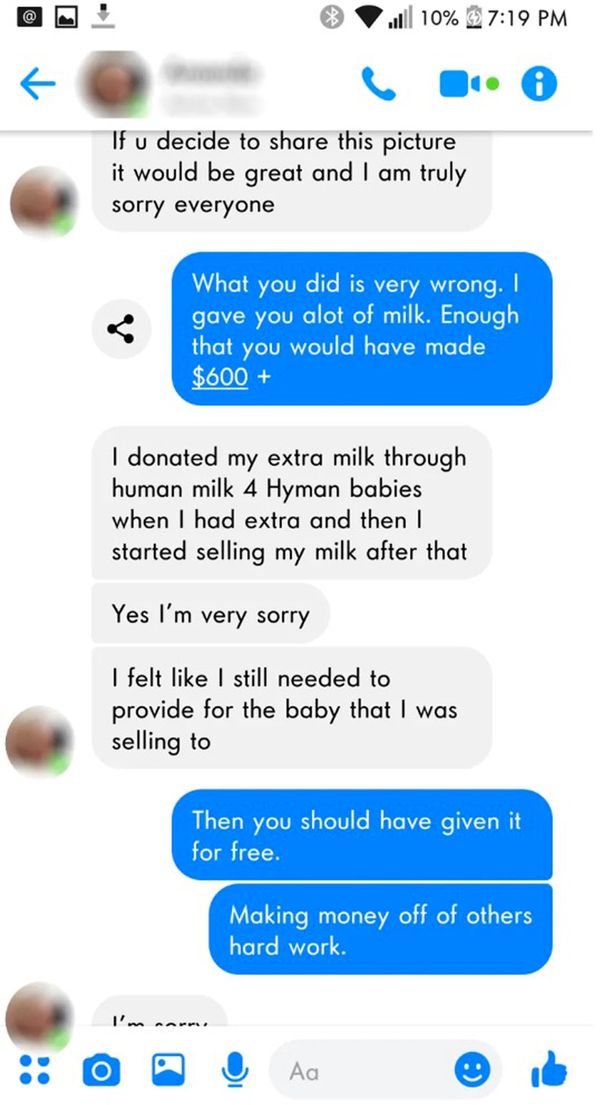Open conversation info details
The width and height of the screenshot is (615, 1105).
click(x=540, y=86)
